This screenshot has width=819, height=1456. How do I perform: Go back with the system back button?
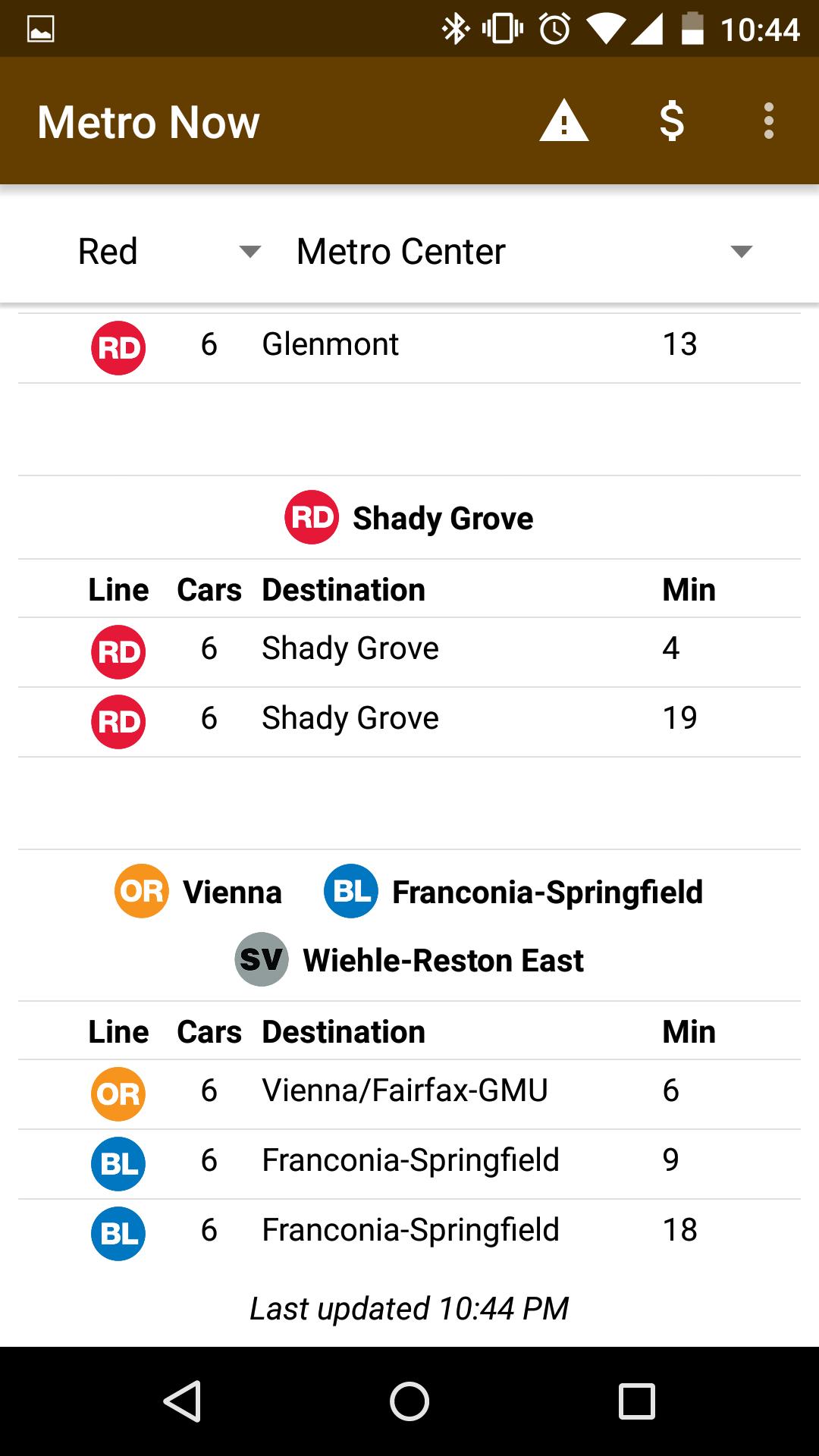(x=183, y=1401)
